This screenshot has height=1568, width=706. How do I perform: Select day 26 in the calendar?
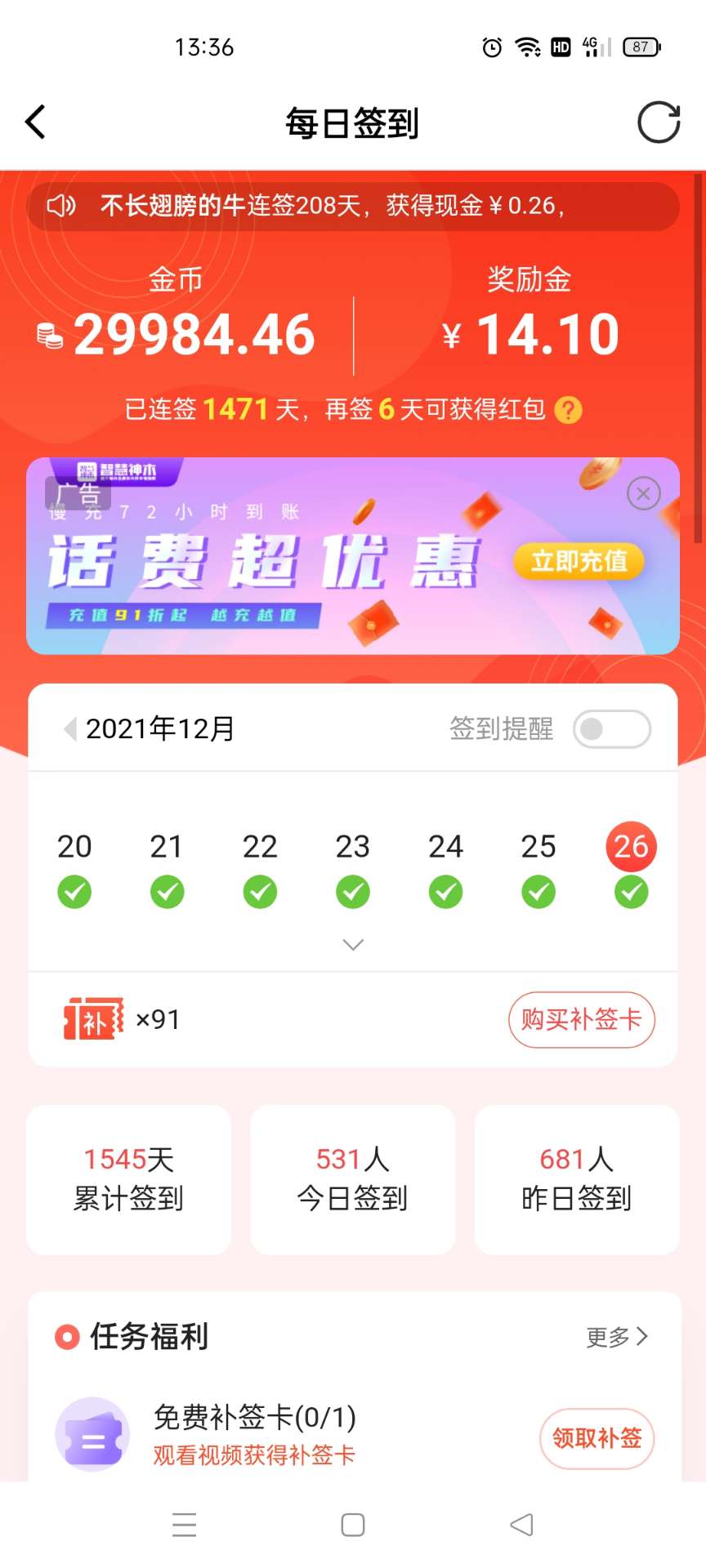(631, 847)
